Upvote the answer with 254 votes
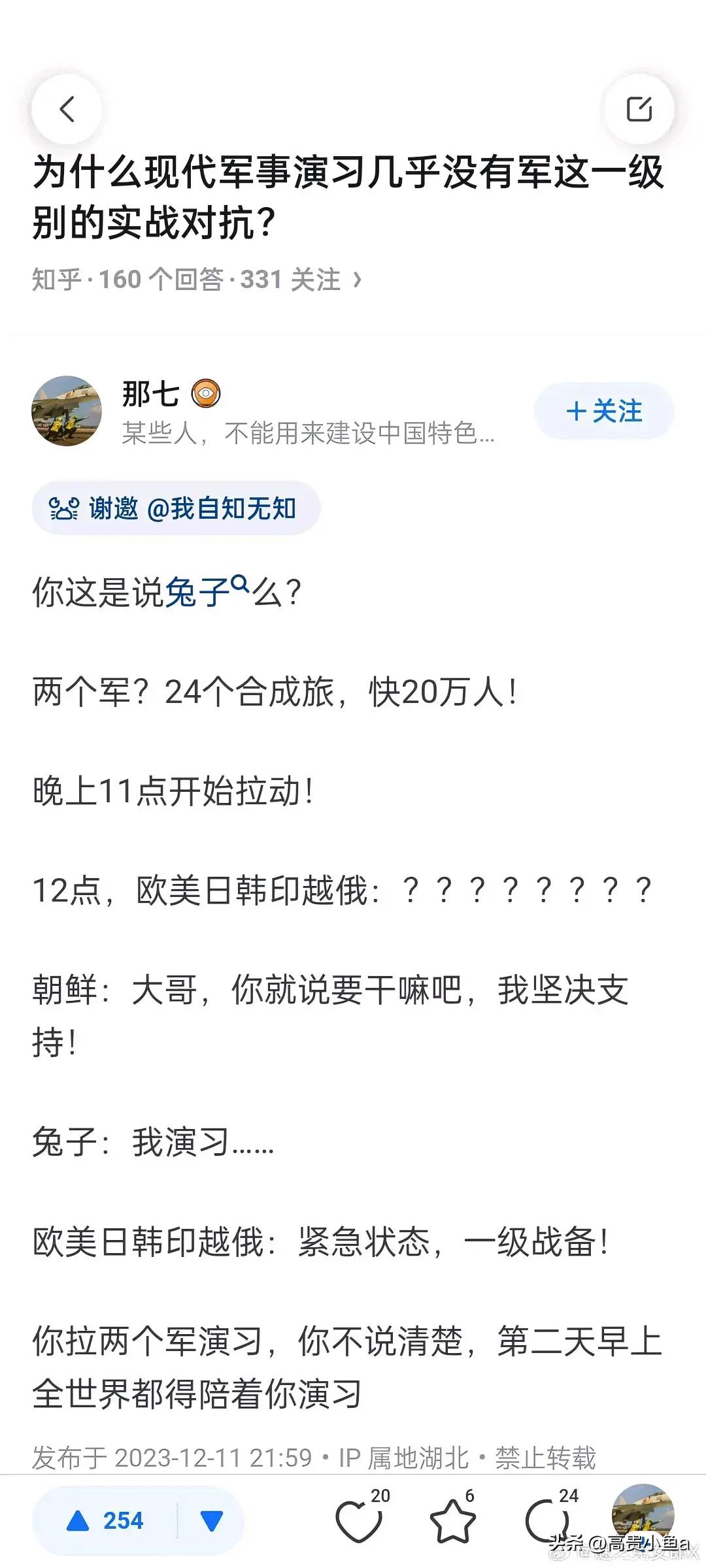 pos(105,1521)
